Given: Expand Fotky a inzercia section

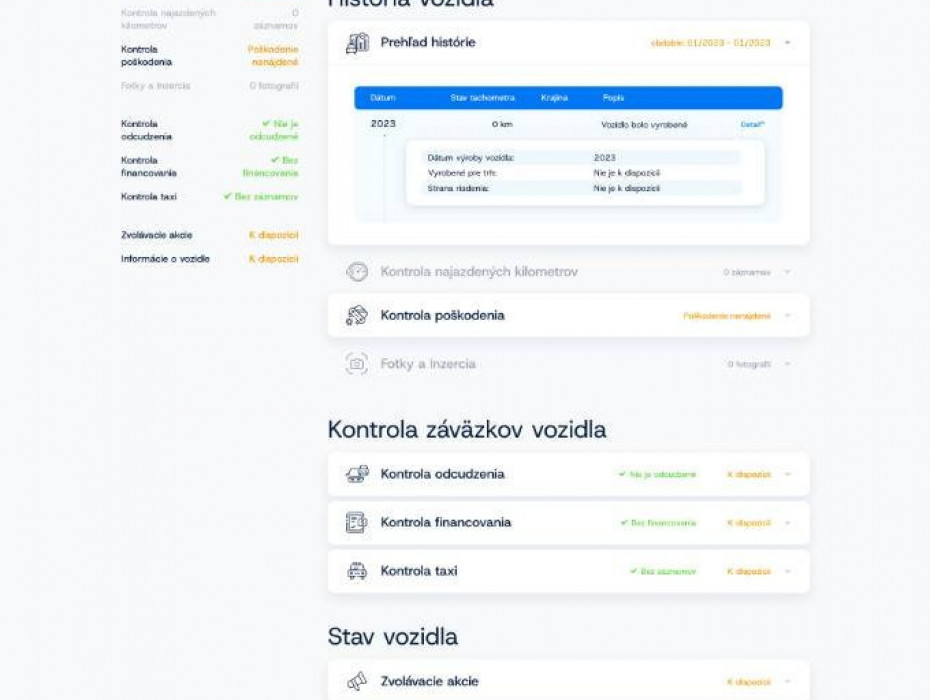Looking at the screenshot, I should click(788, 364).
